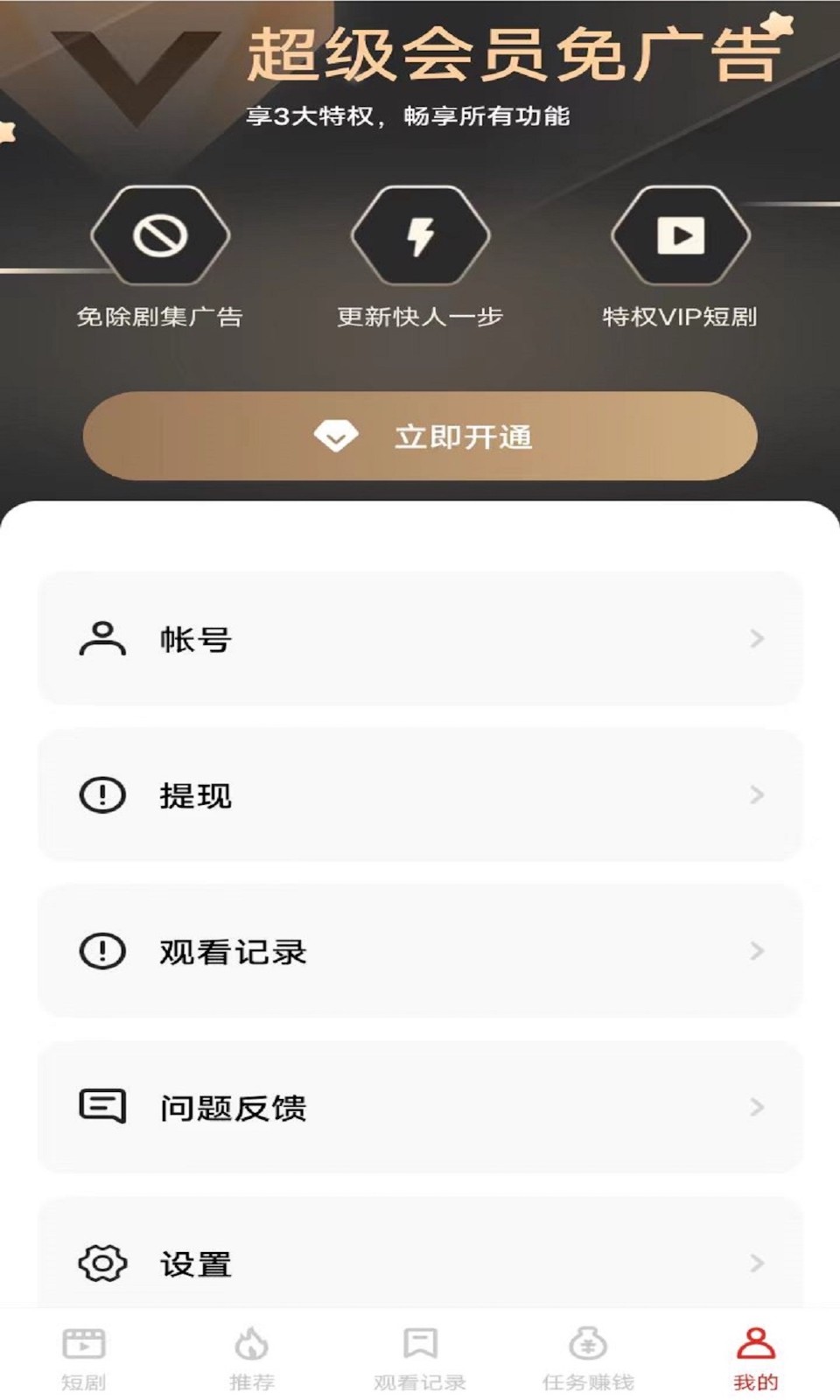Viewport: 840px width, 1400px height.
Task: Select the person icon beside 帐号
Action: click(102, 639)
